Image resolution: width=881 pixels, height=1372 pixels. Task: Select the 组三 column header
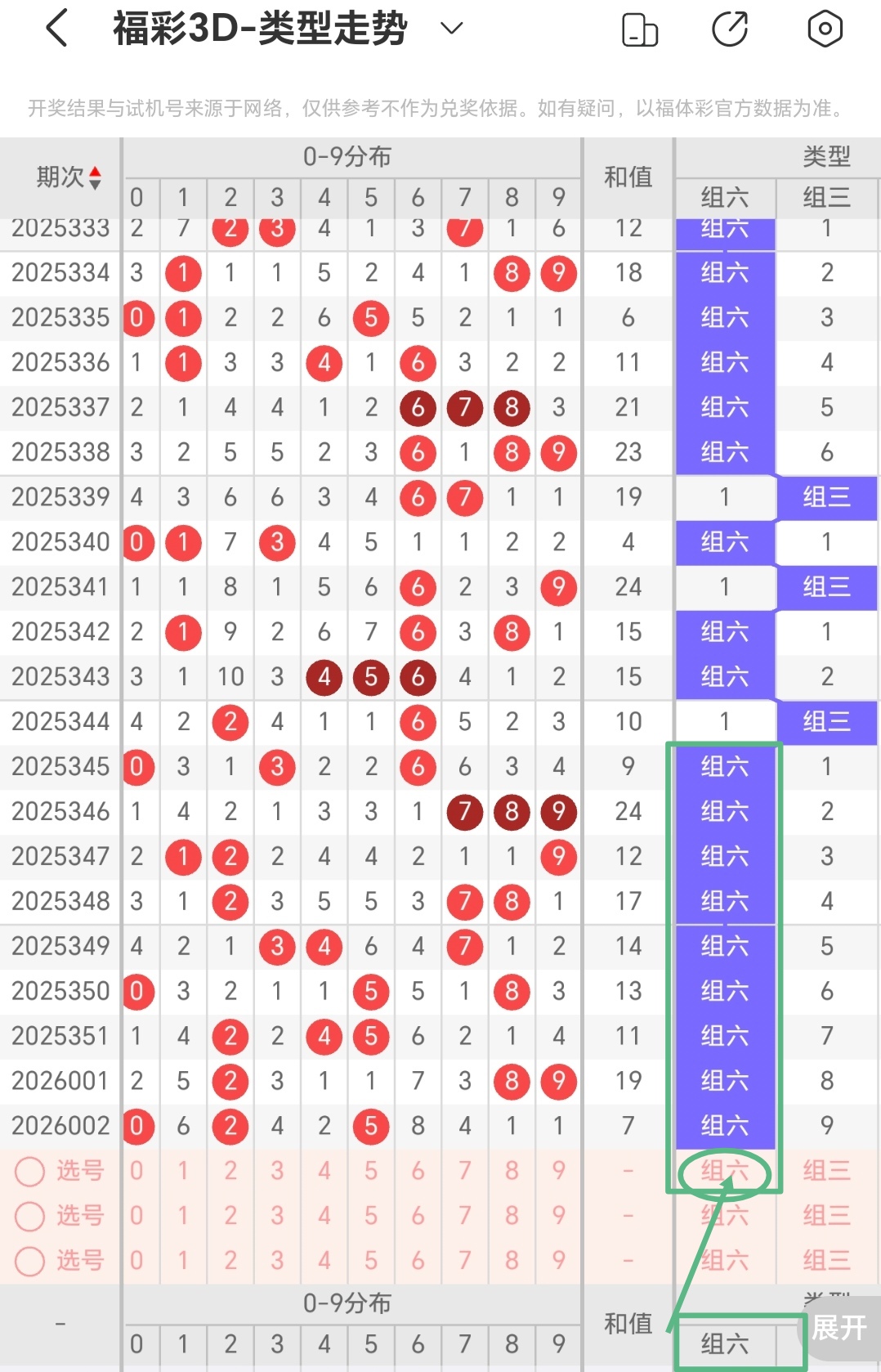[826, 198]
